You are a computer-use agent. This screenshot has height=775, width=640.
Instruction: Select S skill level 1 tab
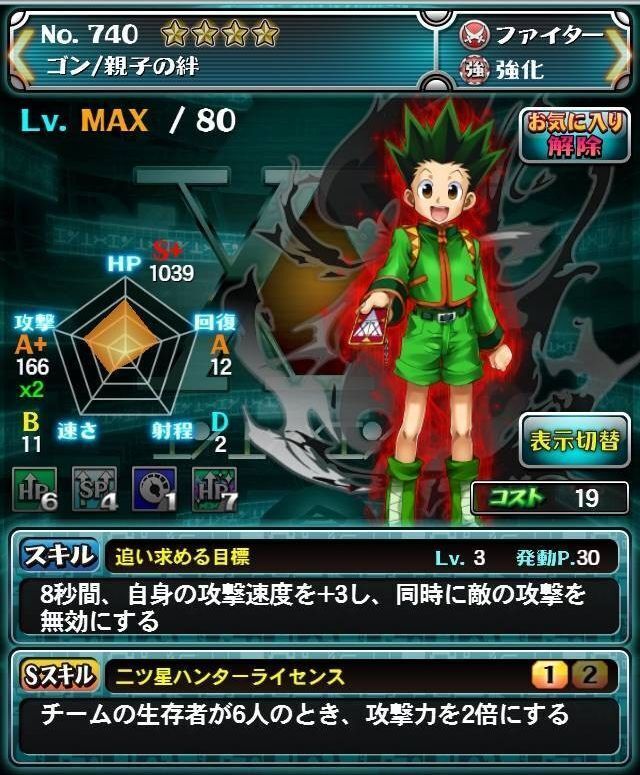[547, 676]
